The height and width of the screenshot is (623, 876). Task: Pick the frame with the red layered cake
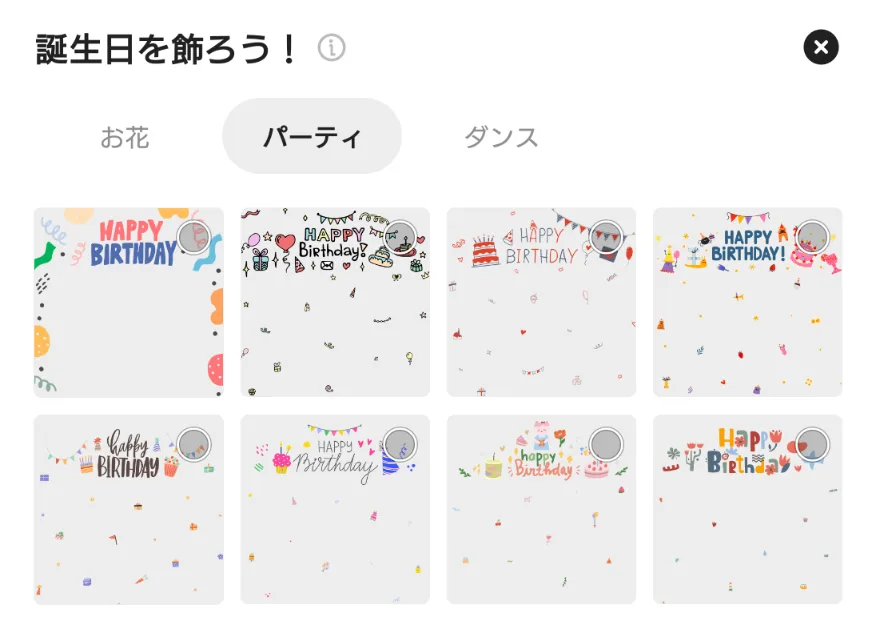(x=541, y=302)
